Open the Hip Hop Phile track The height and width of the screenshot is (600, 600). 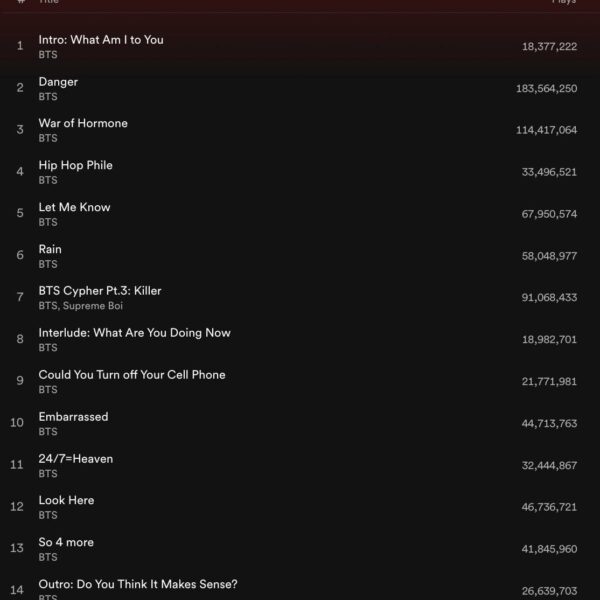click(75, 166)
